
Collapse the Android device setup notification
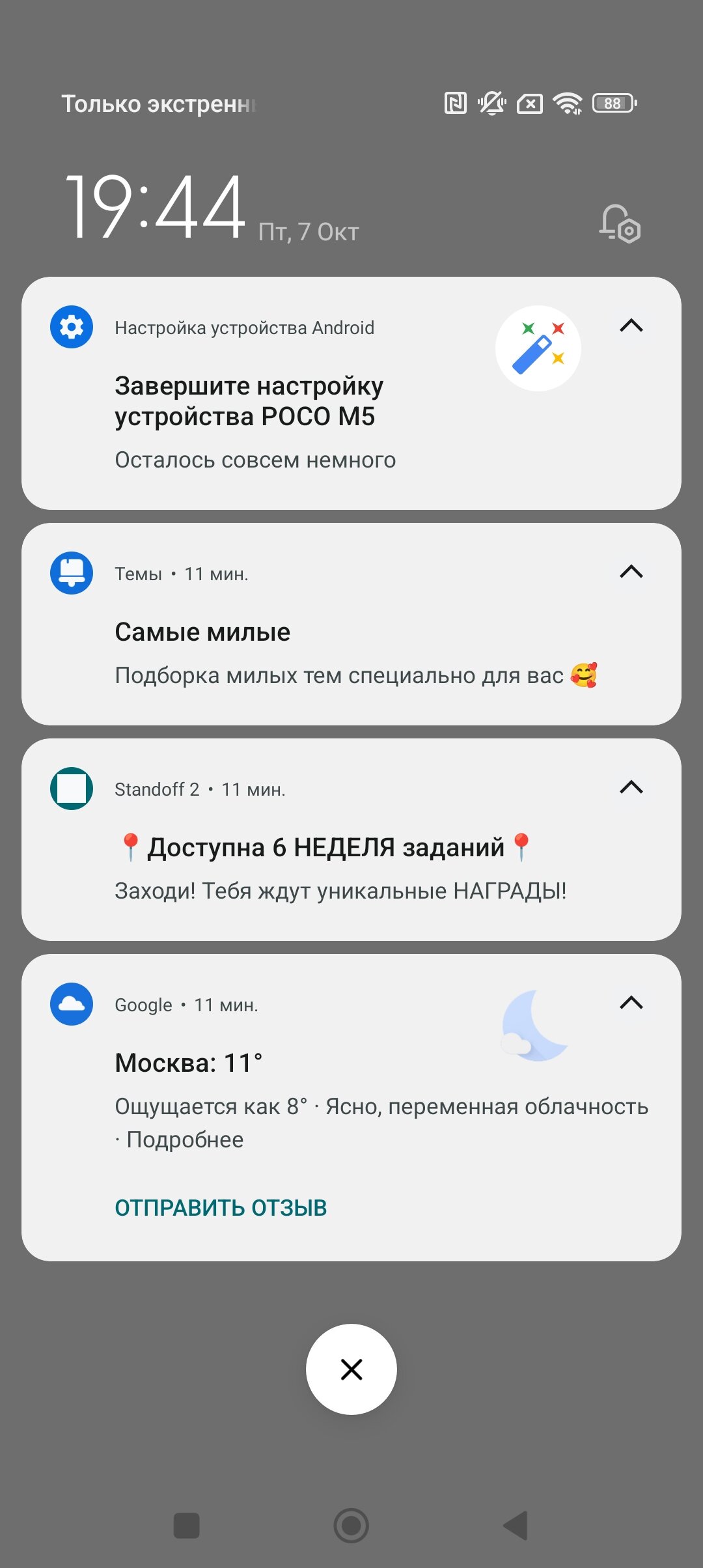[x=631, y=326]
